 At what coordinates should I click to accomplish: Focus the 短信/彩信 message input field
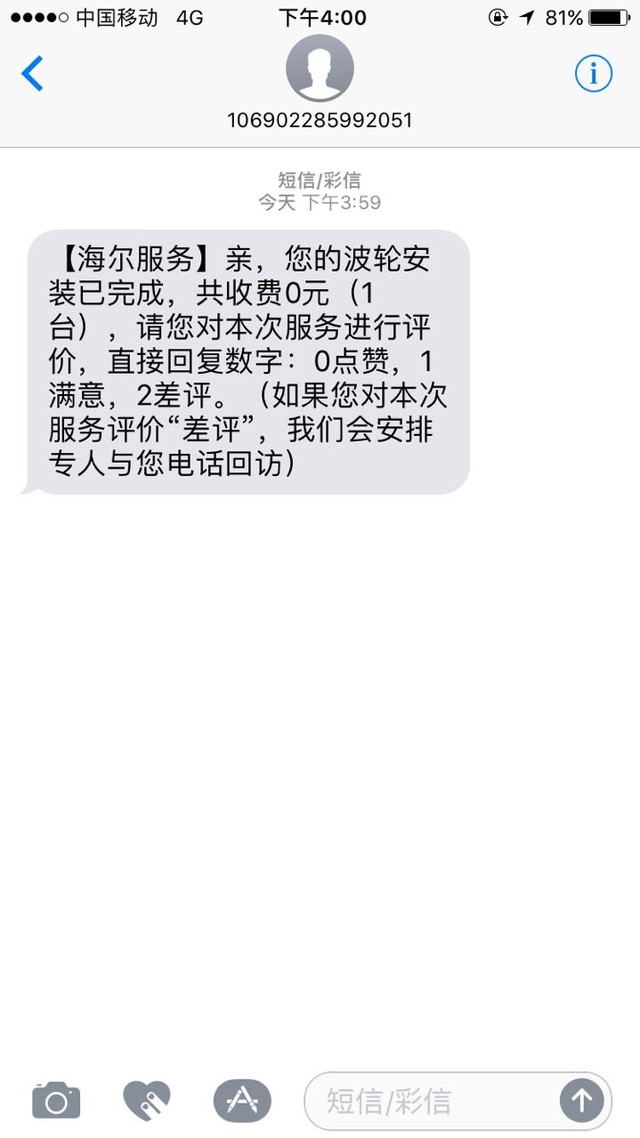tap(430, 1101)
